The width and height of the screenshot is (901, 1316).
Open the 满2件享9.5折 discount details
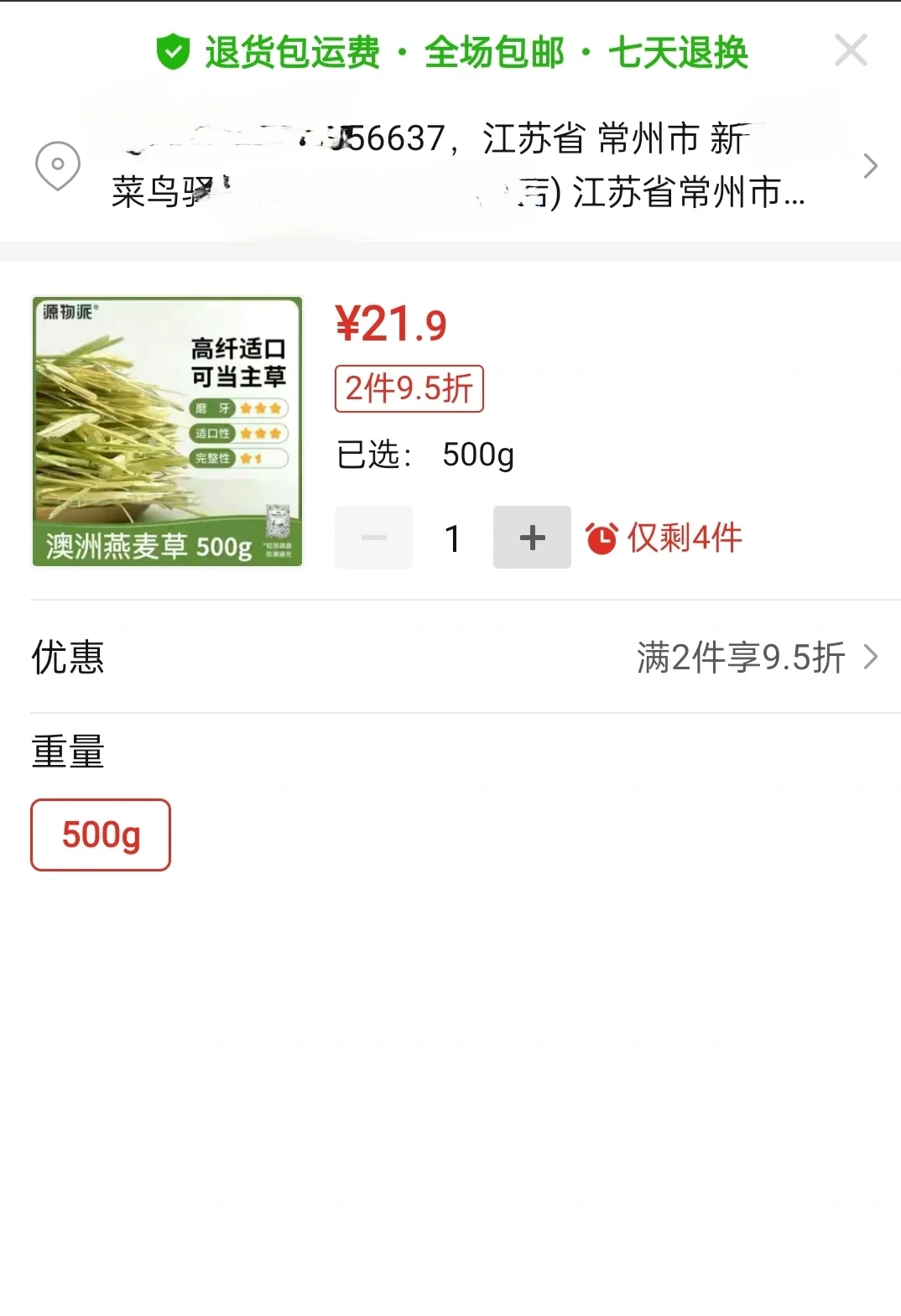(x=755, y=658)
